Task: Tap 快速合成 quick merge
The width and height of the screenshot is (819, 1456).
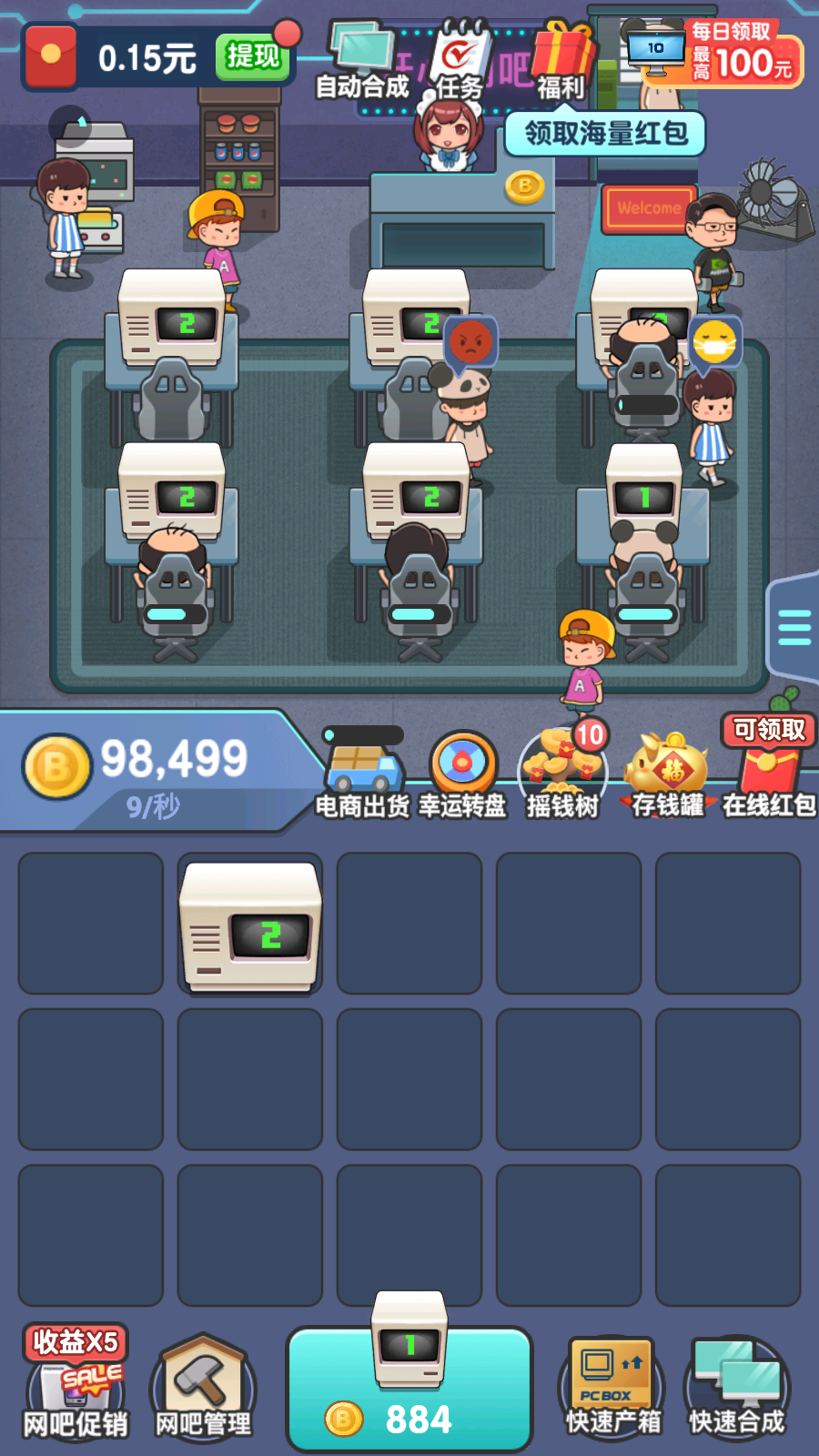Action: coord(737,1387)
